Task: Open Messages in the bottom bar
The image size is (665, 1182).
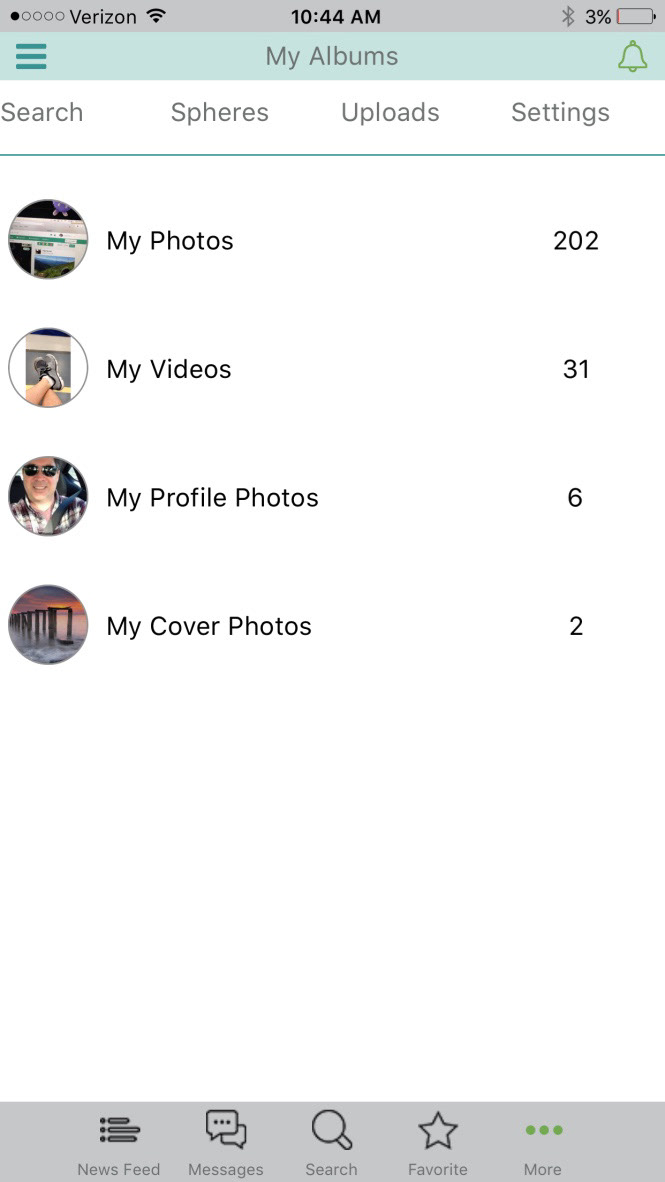Action: pyautogui.click(x=226, y=1144)
